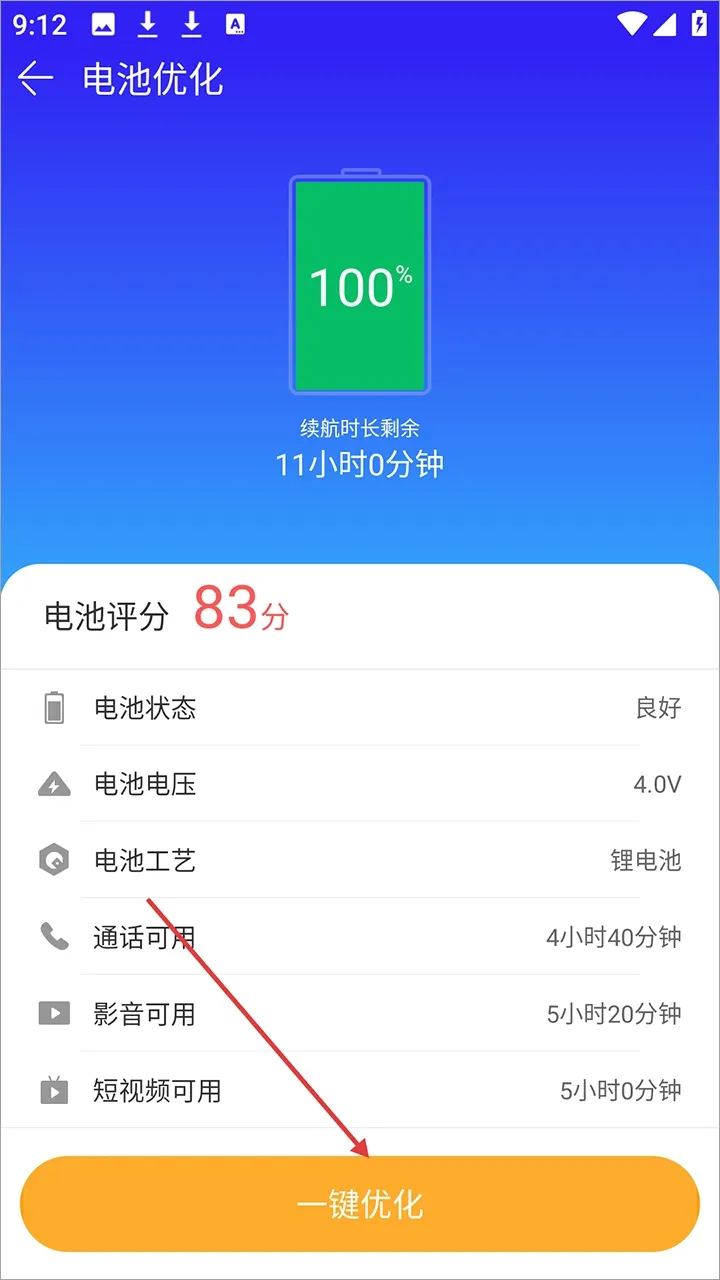Select the 电池状态 row showing 良好
The height and width of the screenshot is (1280, 720).
point(360,708)
